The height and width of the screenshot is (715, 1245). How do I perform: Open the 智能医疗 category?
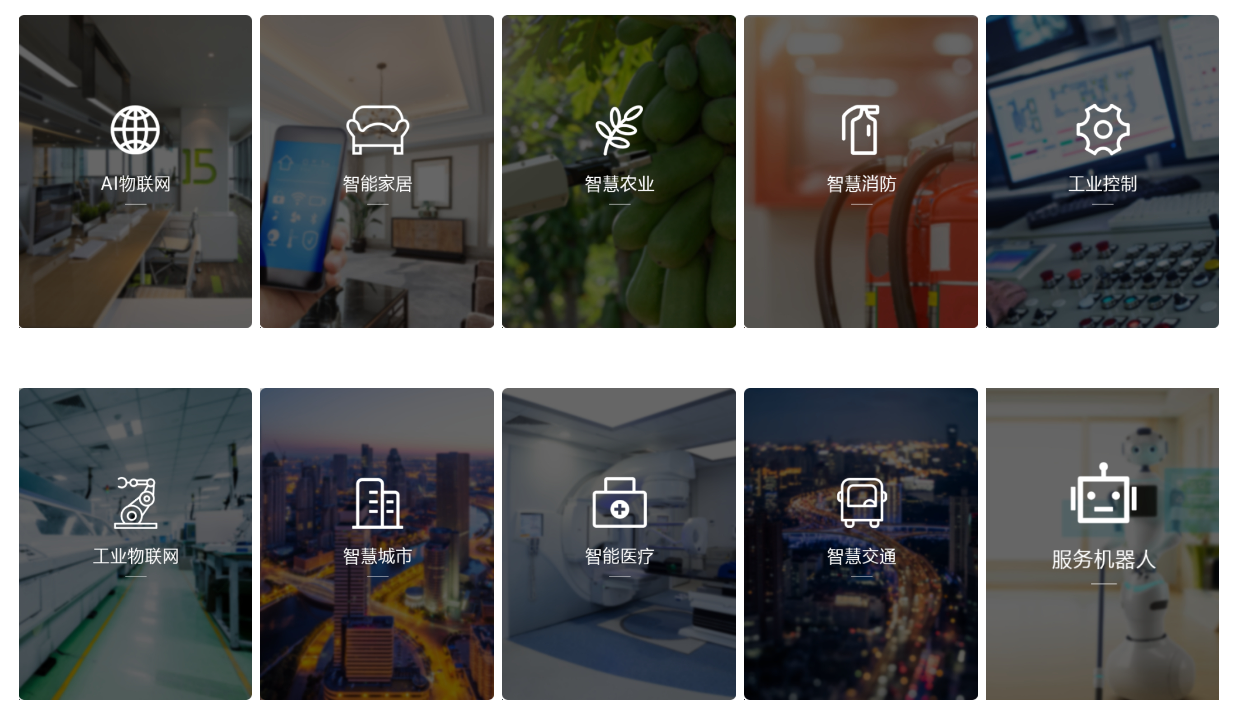619,544
